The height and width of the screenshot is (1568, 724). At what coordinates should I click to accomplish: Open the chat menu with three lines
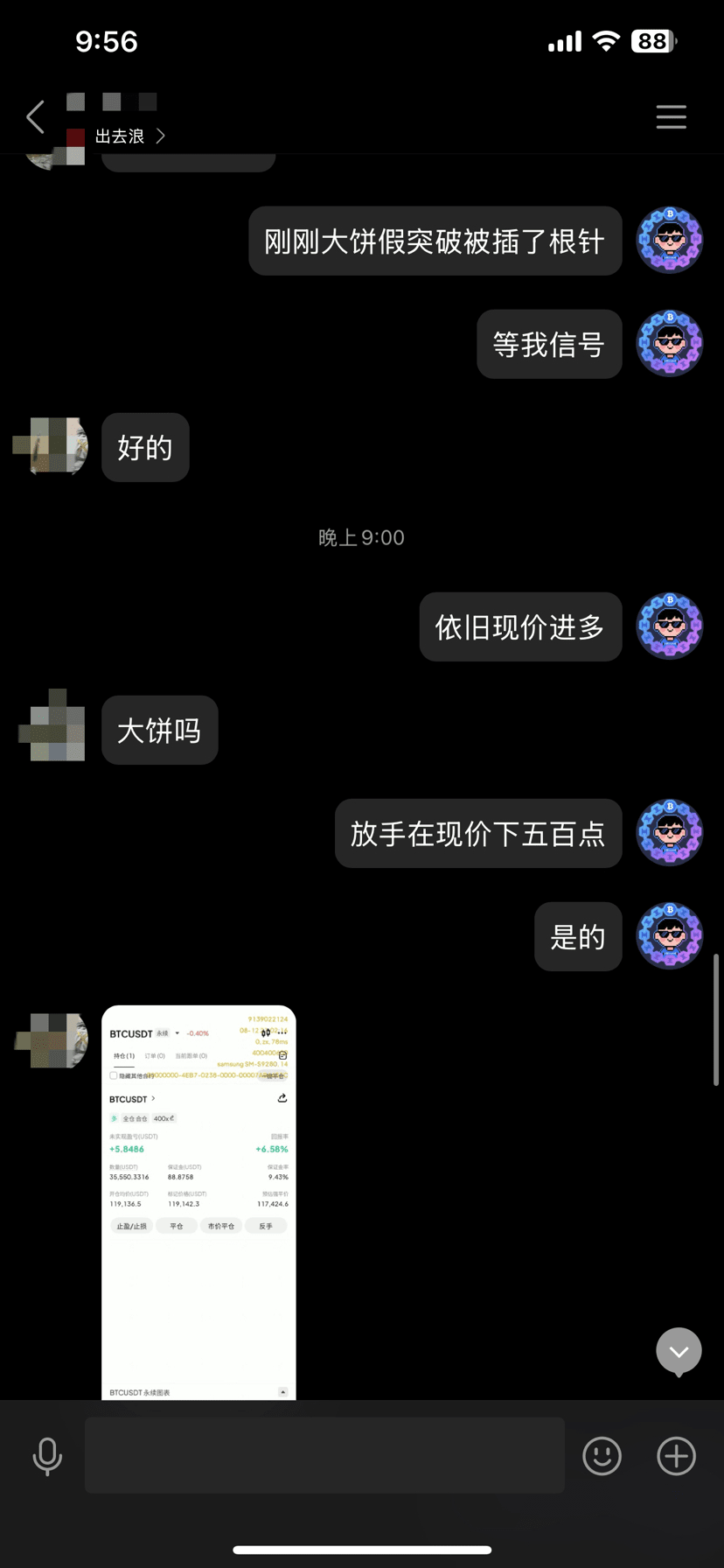[x=671, y=116]
